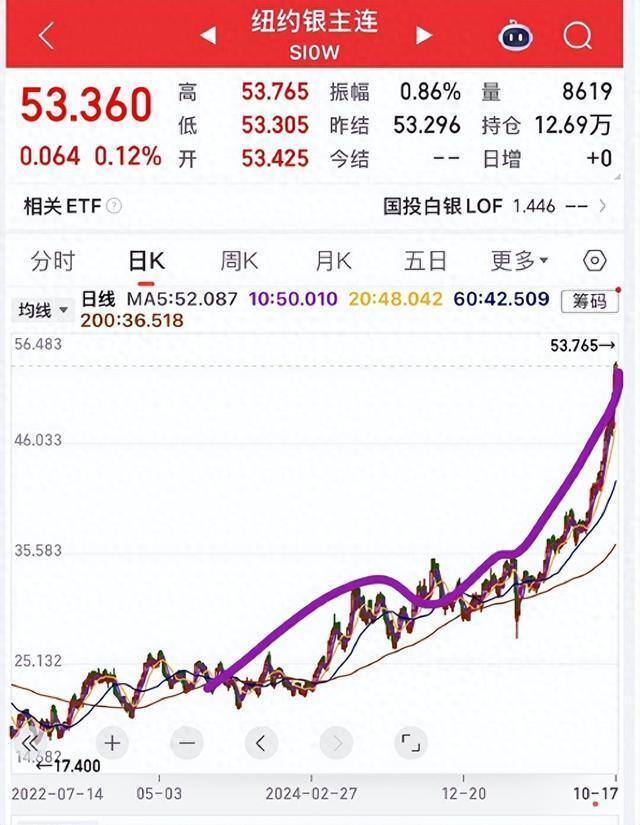Image resolution: width=640 pixels, height=825 pixels.
Task: Open search from the magnifier icon
Action: (x=578, y=36)
